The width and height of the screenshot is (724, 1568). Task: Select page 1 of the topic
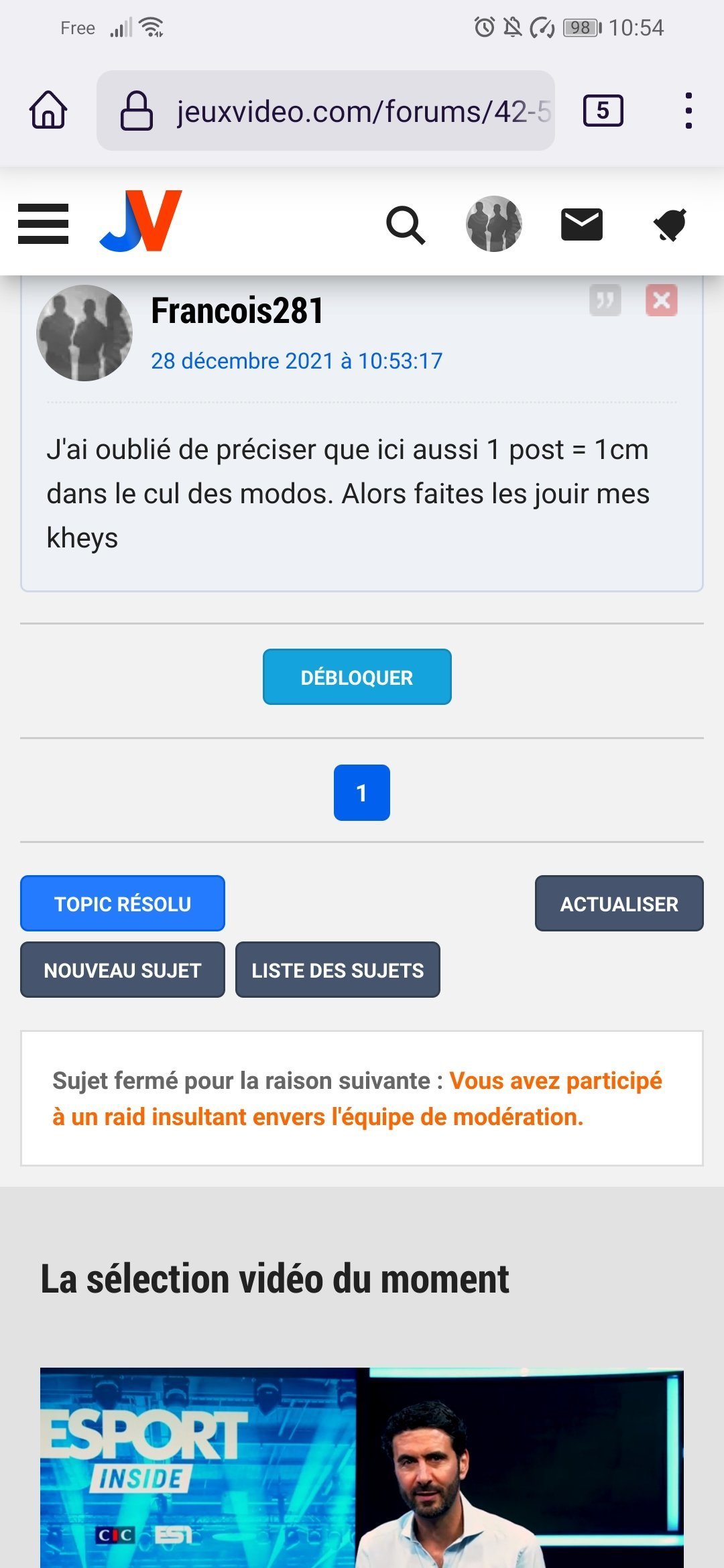(361, 793)
